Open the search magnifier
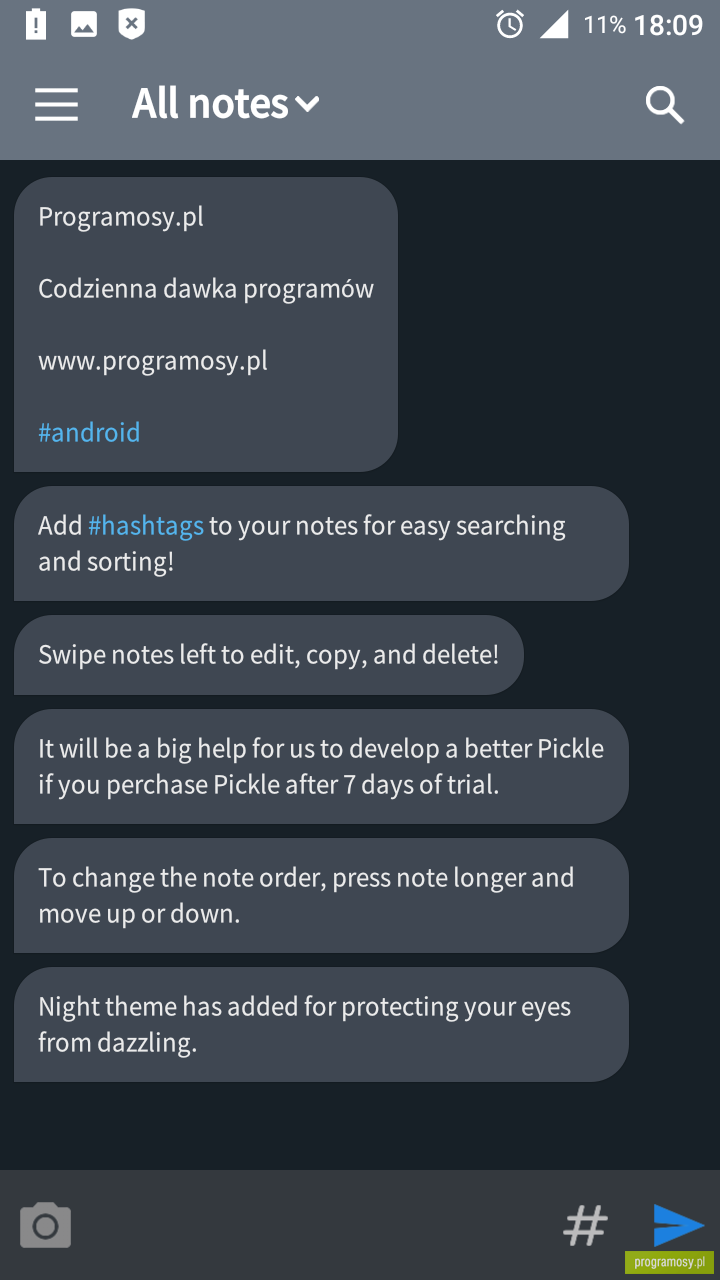 (x=664, y=104)
